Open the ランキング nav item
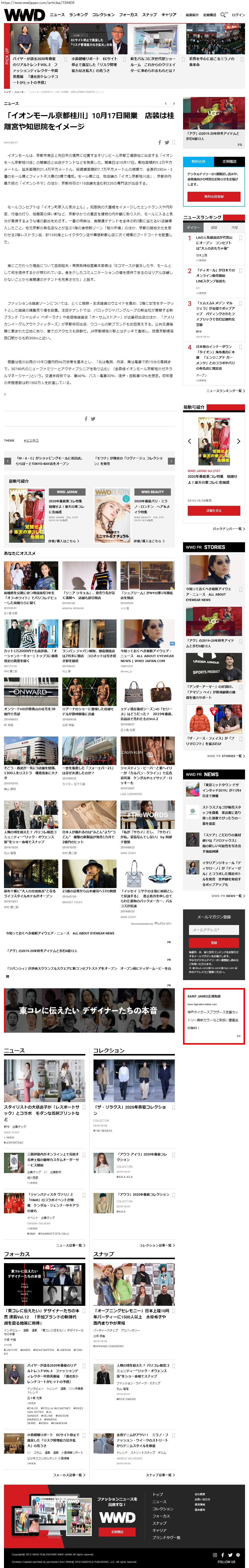This screenshot has width=249, height=1568. pyautogui.click(x=78, y=15)
